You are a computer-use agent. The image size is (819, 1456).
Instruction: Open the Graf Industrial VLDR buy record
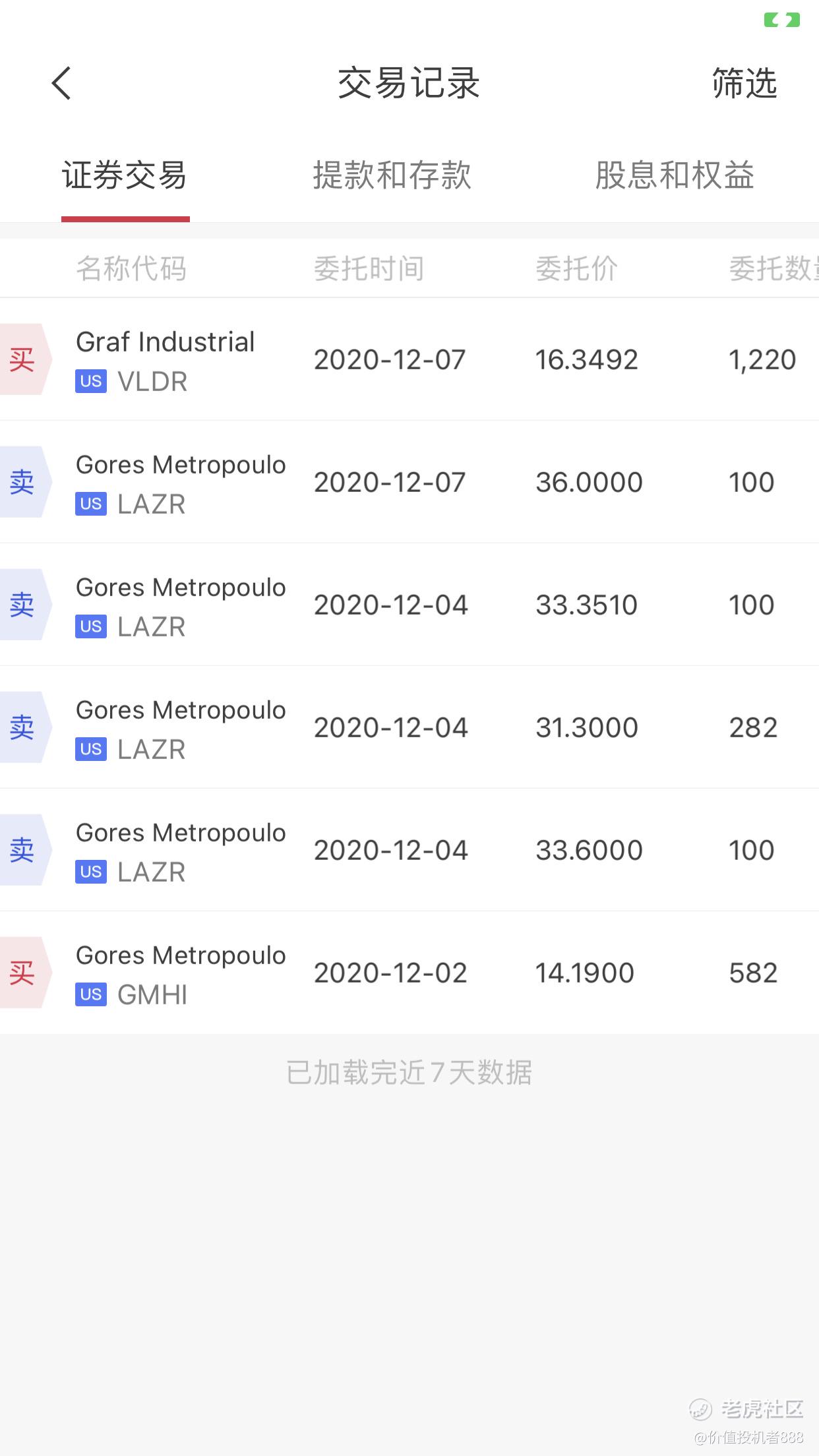point(409,359)
